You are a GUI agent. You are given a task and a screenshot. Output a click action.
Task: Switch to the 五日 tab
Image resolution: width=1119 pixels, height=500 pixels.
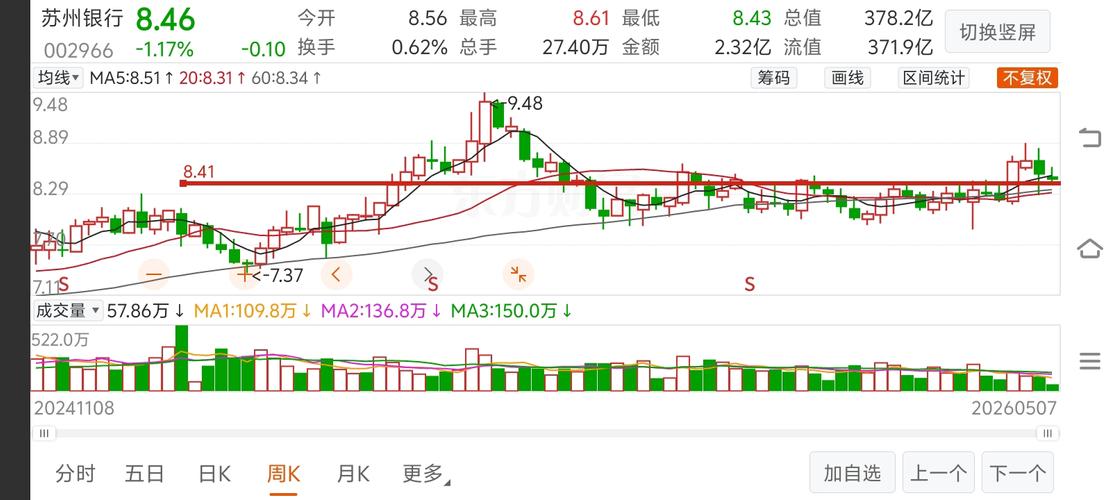click(144, 474)
